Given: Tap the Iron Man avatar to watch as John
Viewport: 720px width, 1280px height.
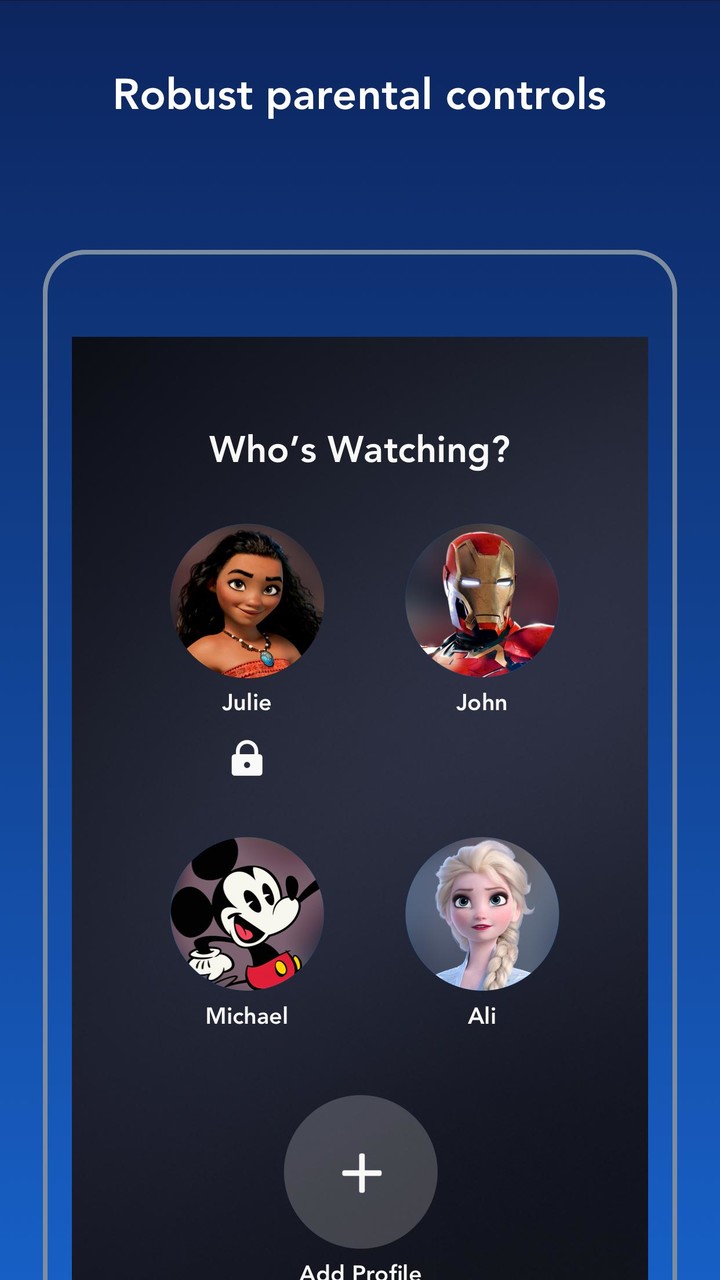Looking at the screenshot, I should coord(483,601).
